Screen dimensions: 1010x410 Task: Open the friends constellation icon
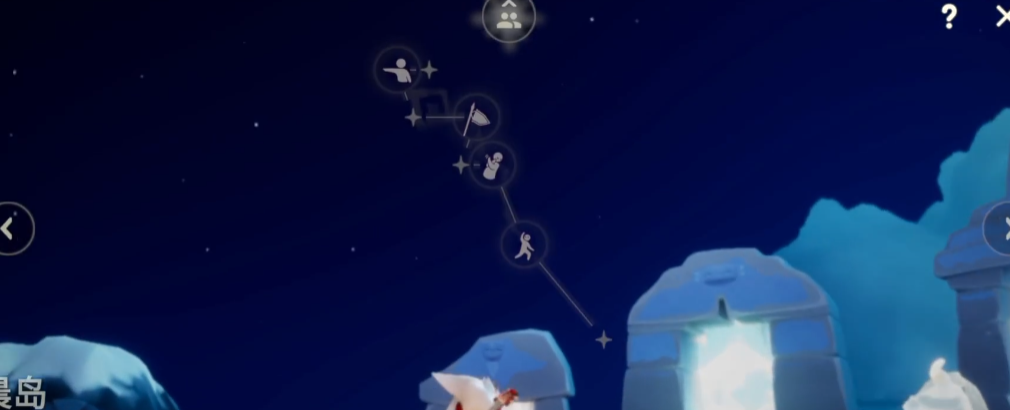coord(508,18)
